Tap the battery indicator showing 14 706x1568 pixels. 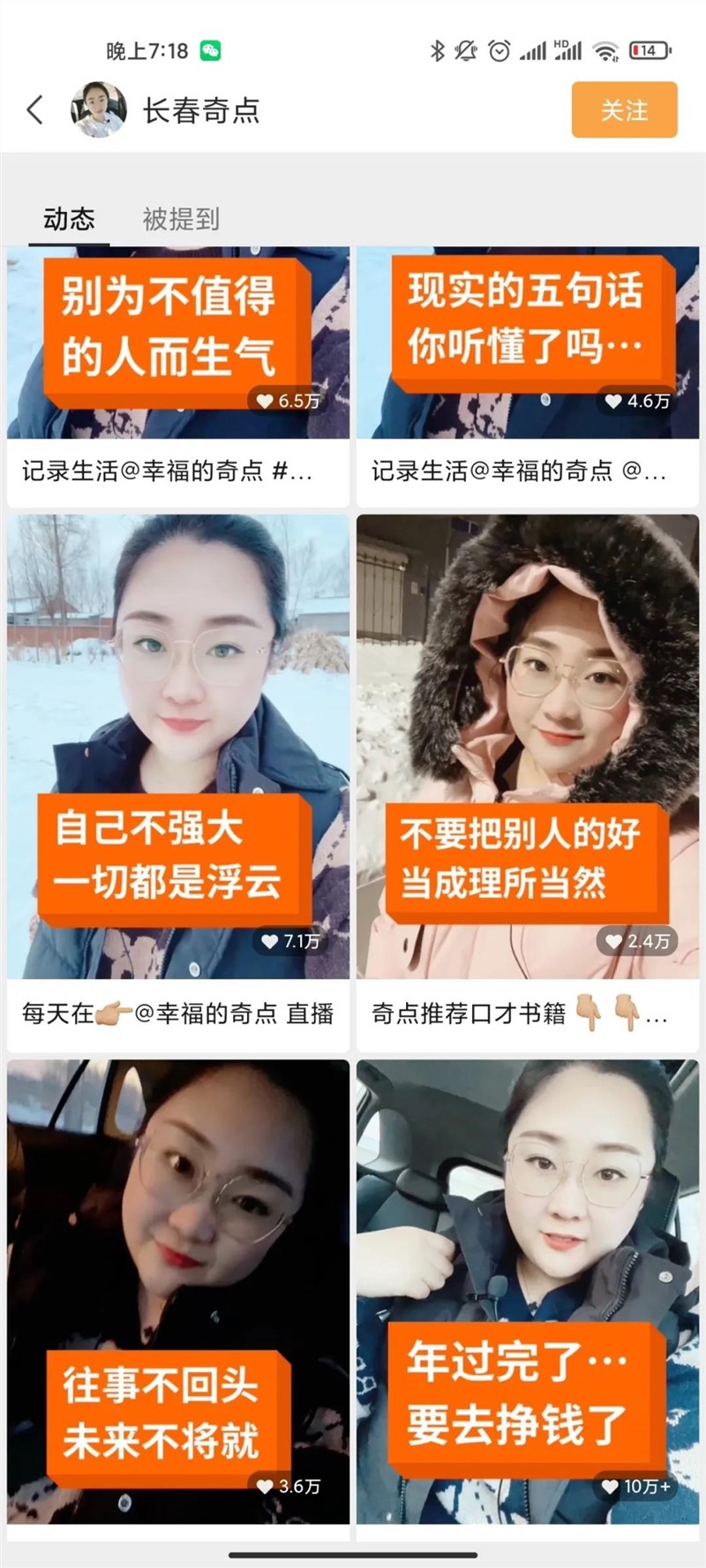point(647,51)
